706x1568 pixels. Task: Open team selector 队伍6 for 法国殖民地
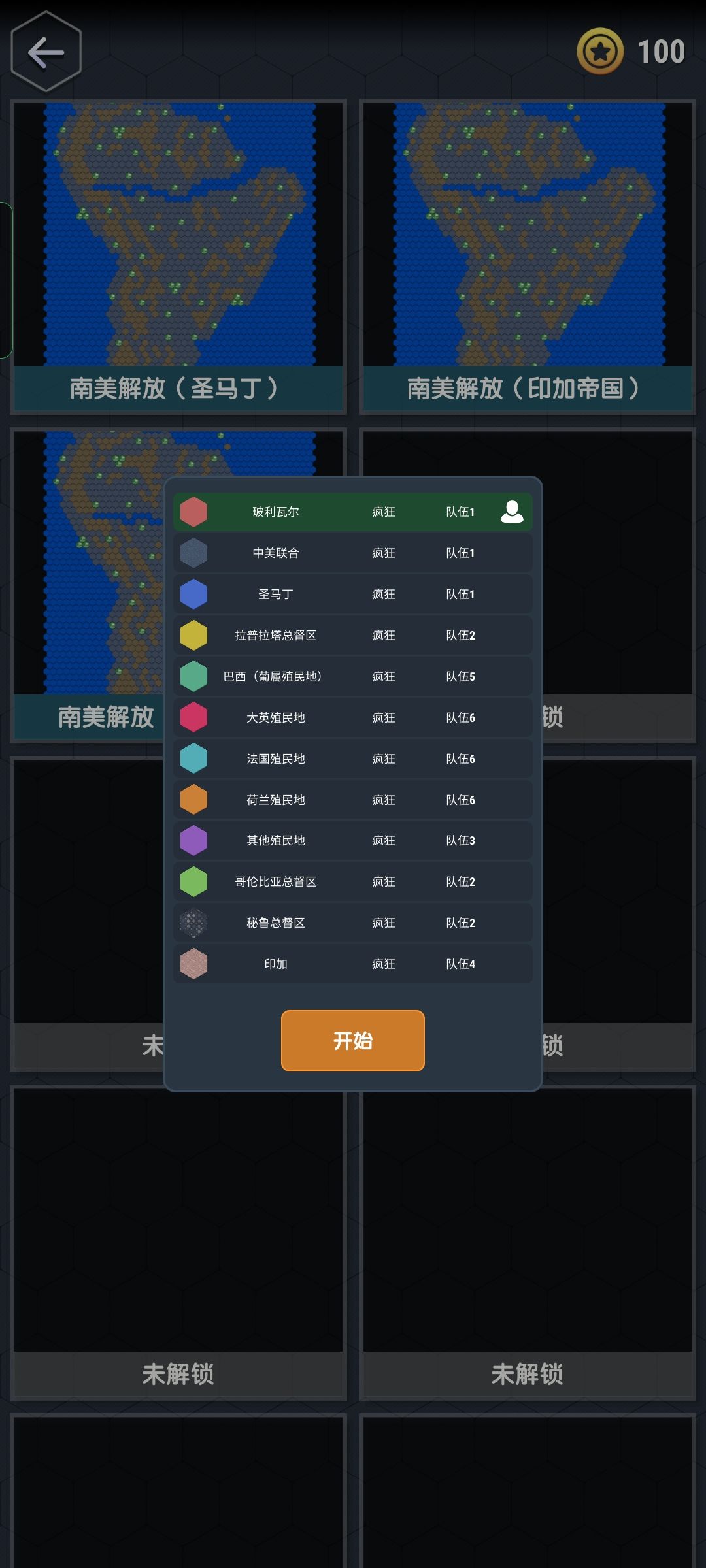click(x=459, y=759)
